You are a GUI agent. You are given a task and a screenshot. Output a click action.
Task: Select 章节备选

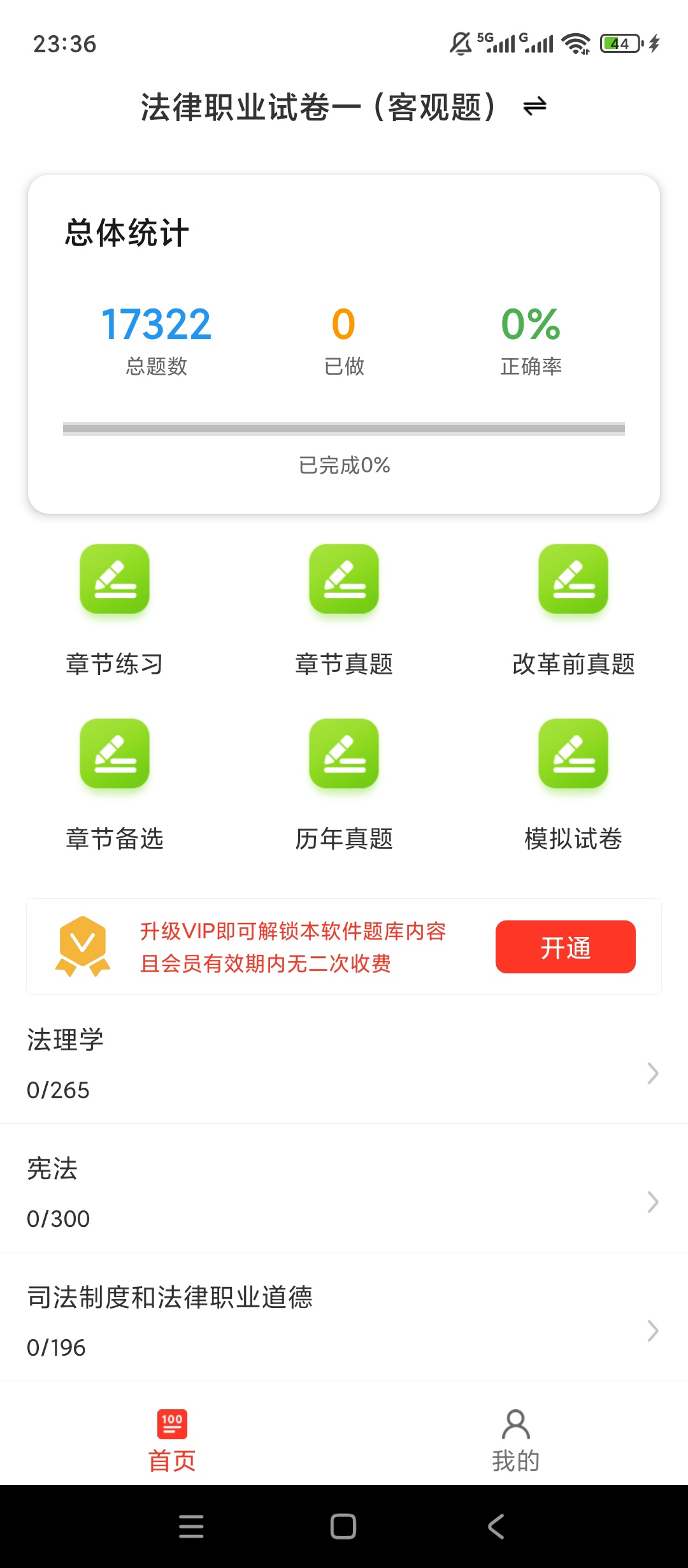115,785
